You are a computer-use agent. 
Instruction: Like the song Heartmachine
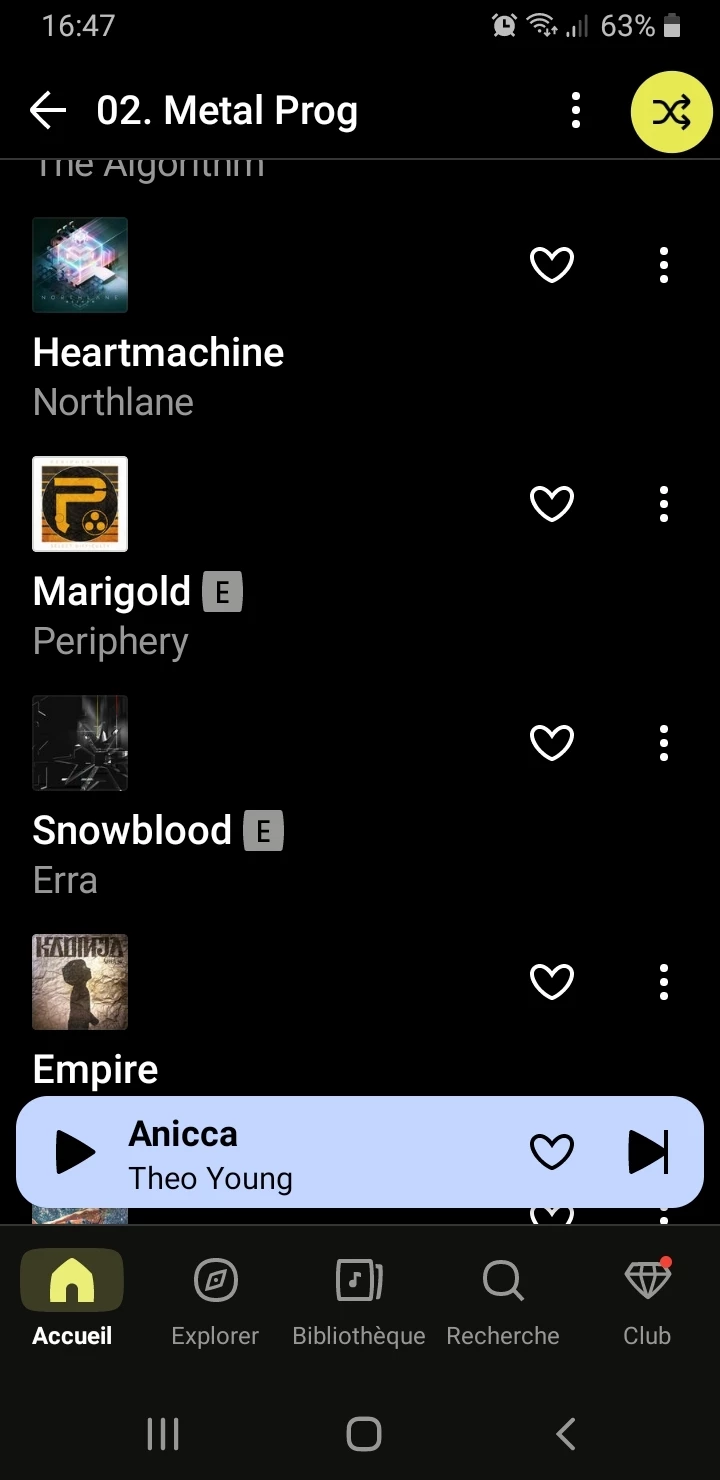pyautogui.click(x=551, y=265)
